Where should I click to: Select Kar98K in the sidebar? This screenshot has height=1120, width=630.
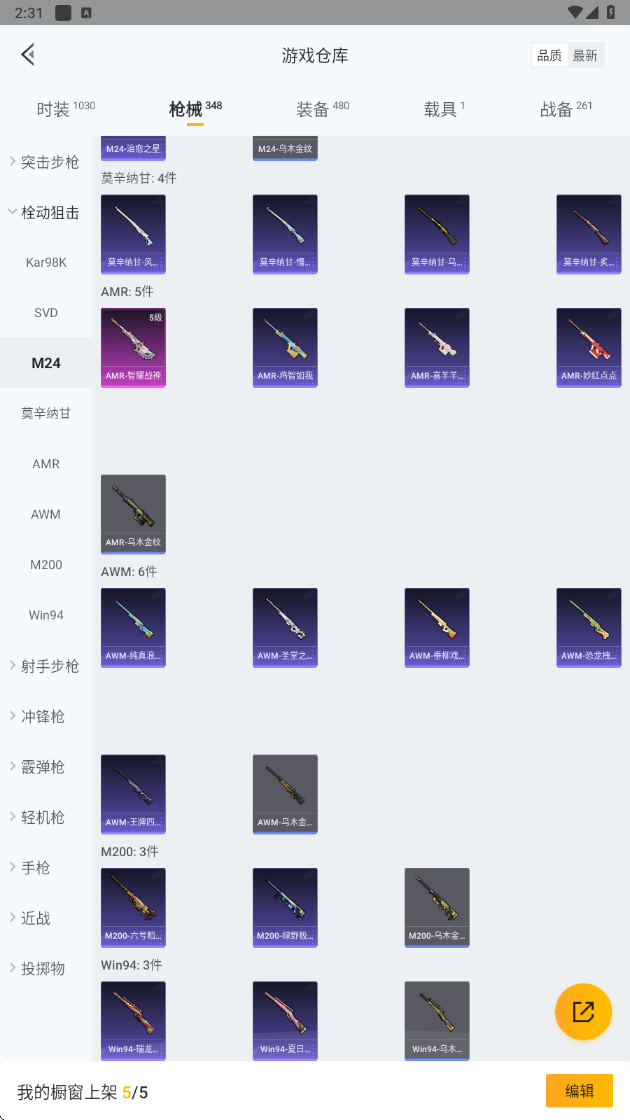coord(46,262)
